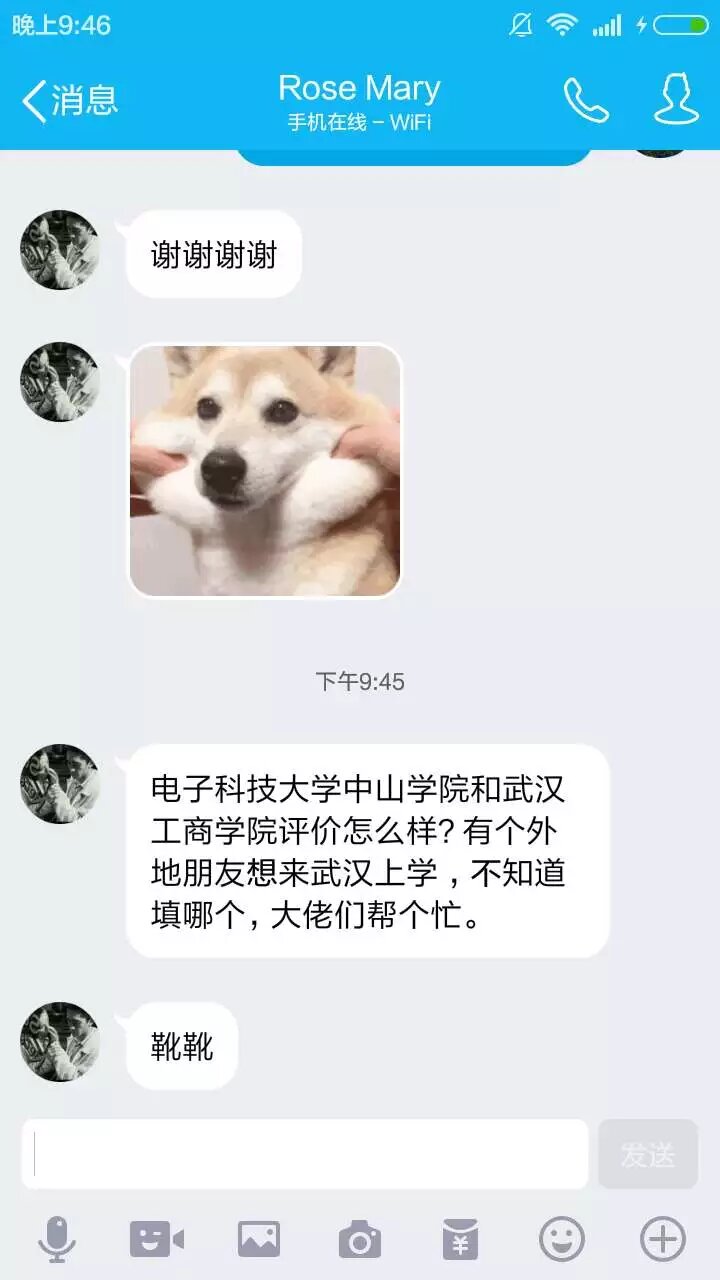Image resolution: width=720 pixels, height=1280 pixels.
Task: Go back to the 消息 list
Action: 70,100
